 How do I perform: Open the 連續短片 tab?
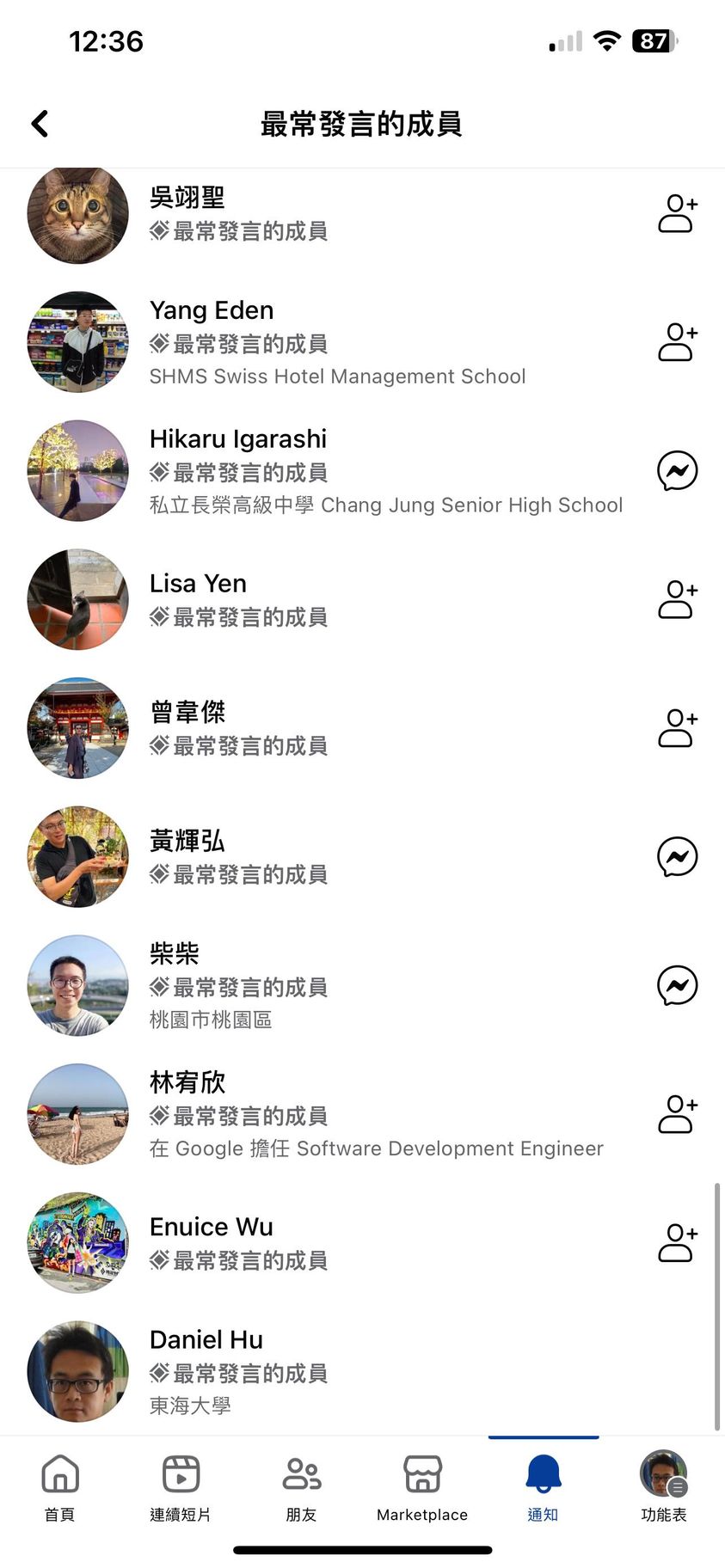[x=181, y=1487]
